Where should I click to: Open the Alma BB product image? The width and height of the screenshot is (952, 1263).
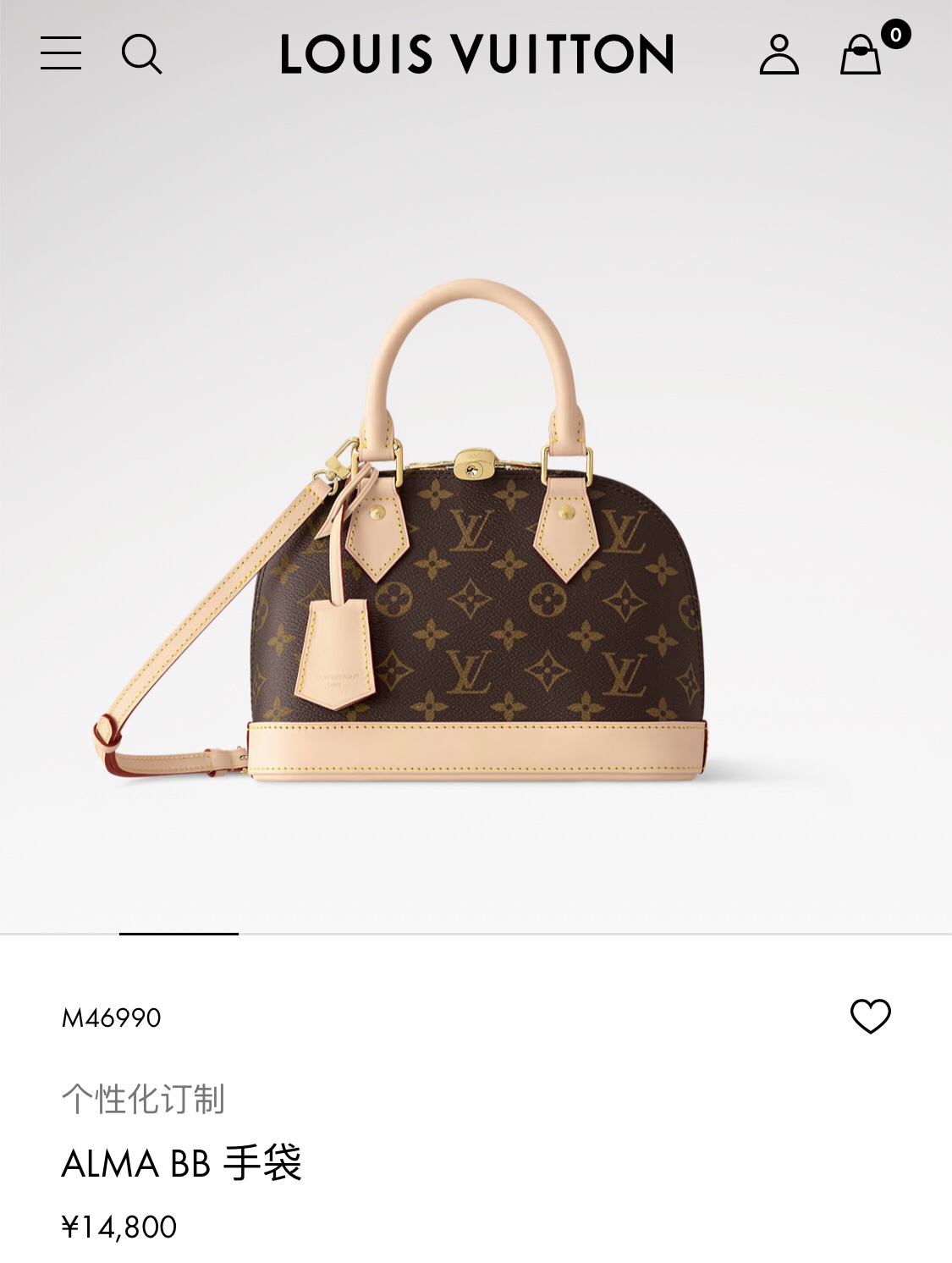(476, 542)
